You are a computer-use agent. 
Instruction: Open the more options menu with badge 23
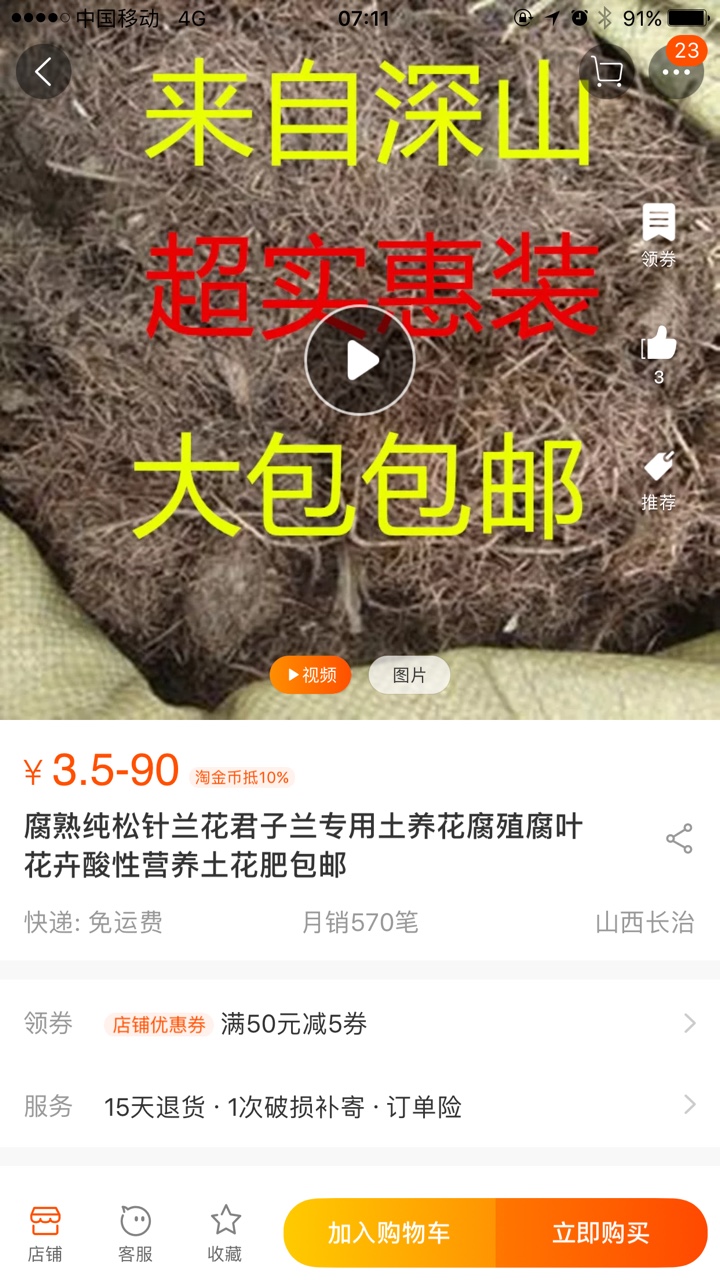coord(676,72)
